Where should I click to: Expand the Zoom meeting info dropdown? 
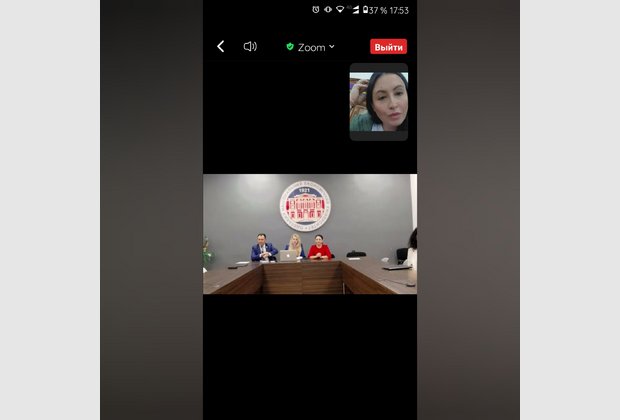pyautogui.click(x=311, y=47)
